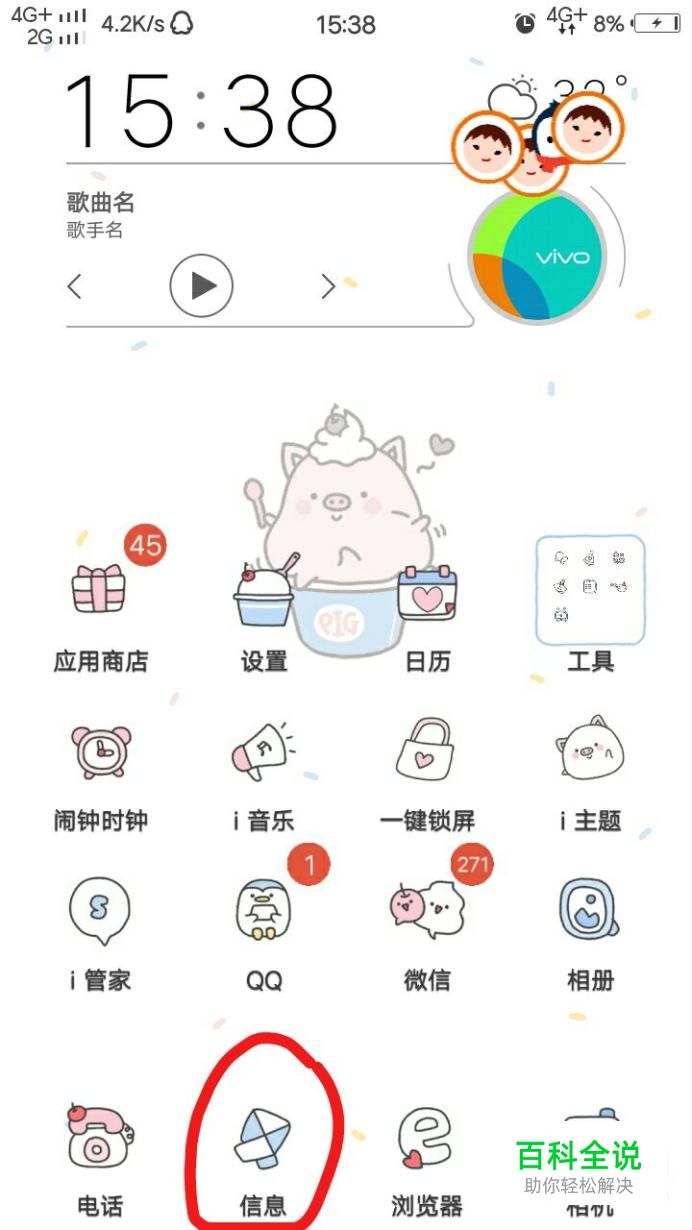692x1230 pixels.
Task: Open the 相册 gallery app
Action: (x=590, y=912)
